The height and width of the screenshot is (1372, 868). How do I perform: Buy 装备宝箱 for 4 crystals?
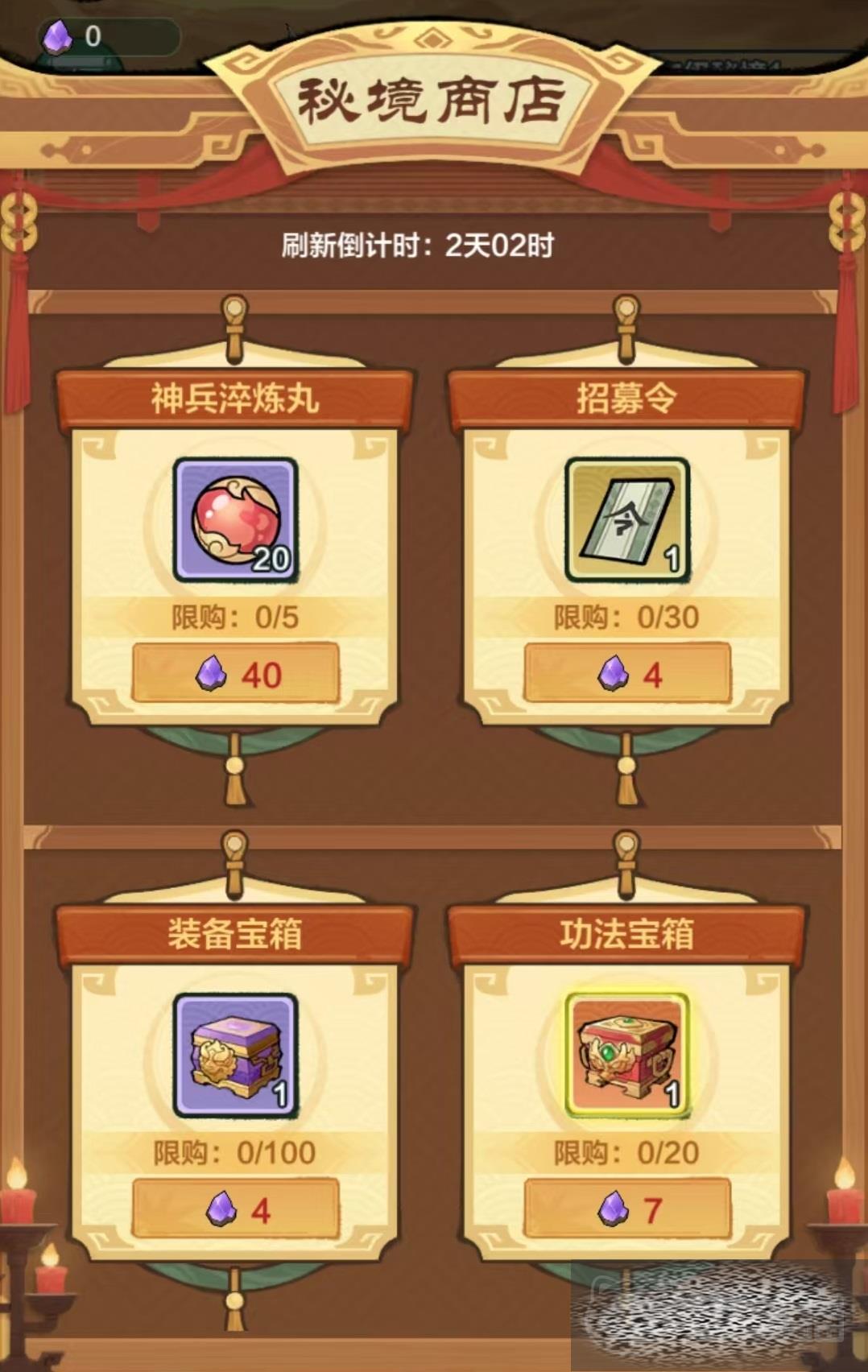[x=235, y=1209]
